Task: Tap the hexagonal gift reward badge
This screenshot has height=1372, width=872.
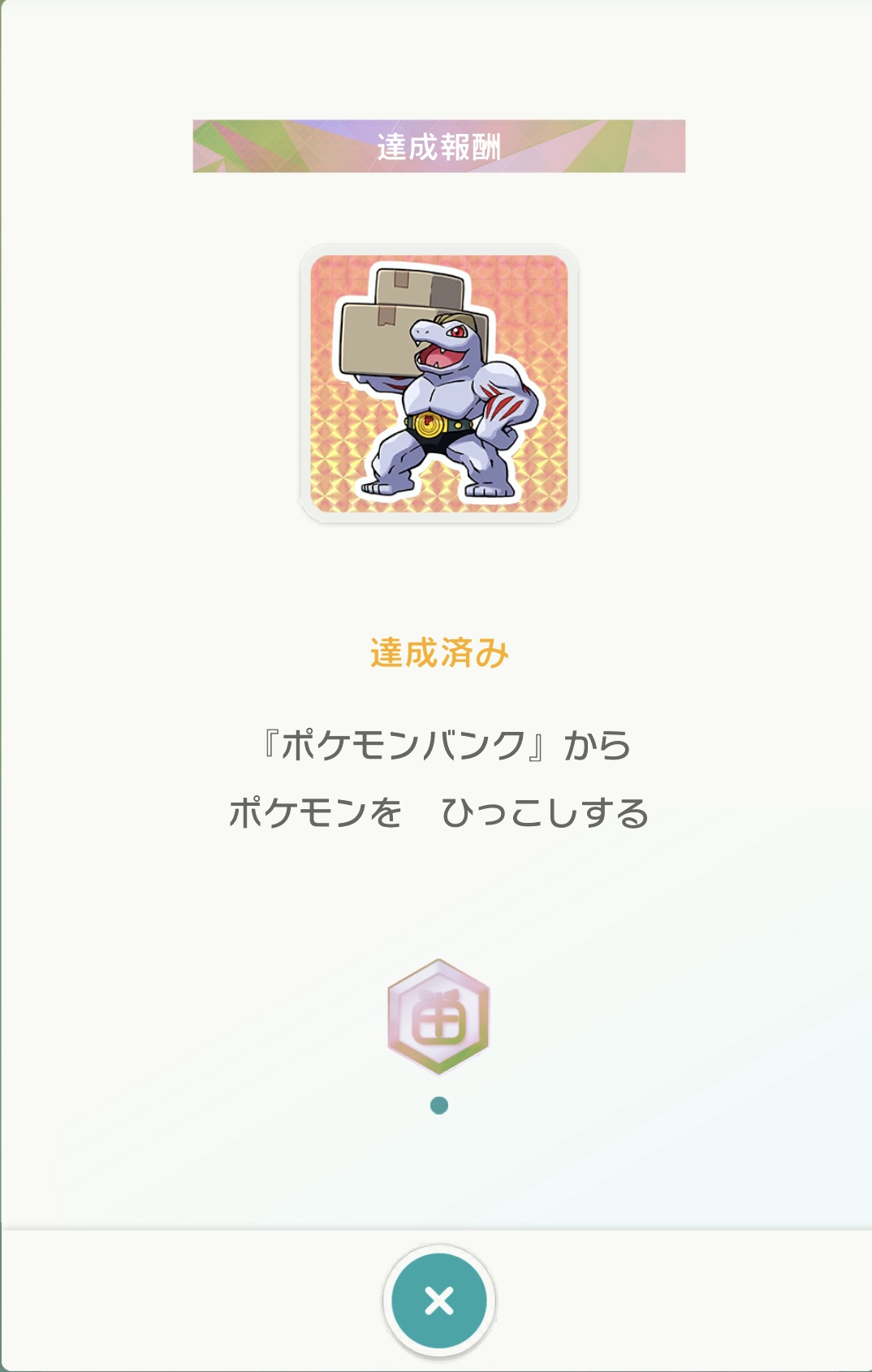Action: (x=438, y=1016)
